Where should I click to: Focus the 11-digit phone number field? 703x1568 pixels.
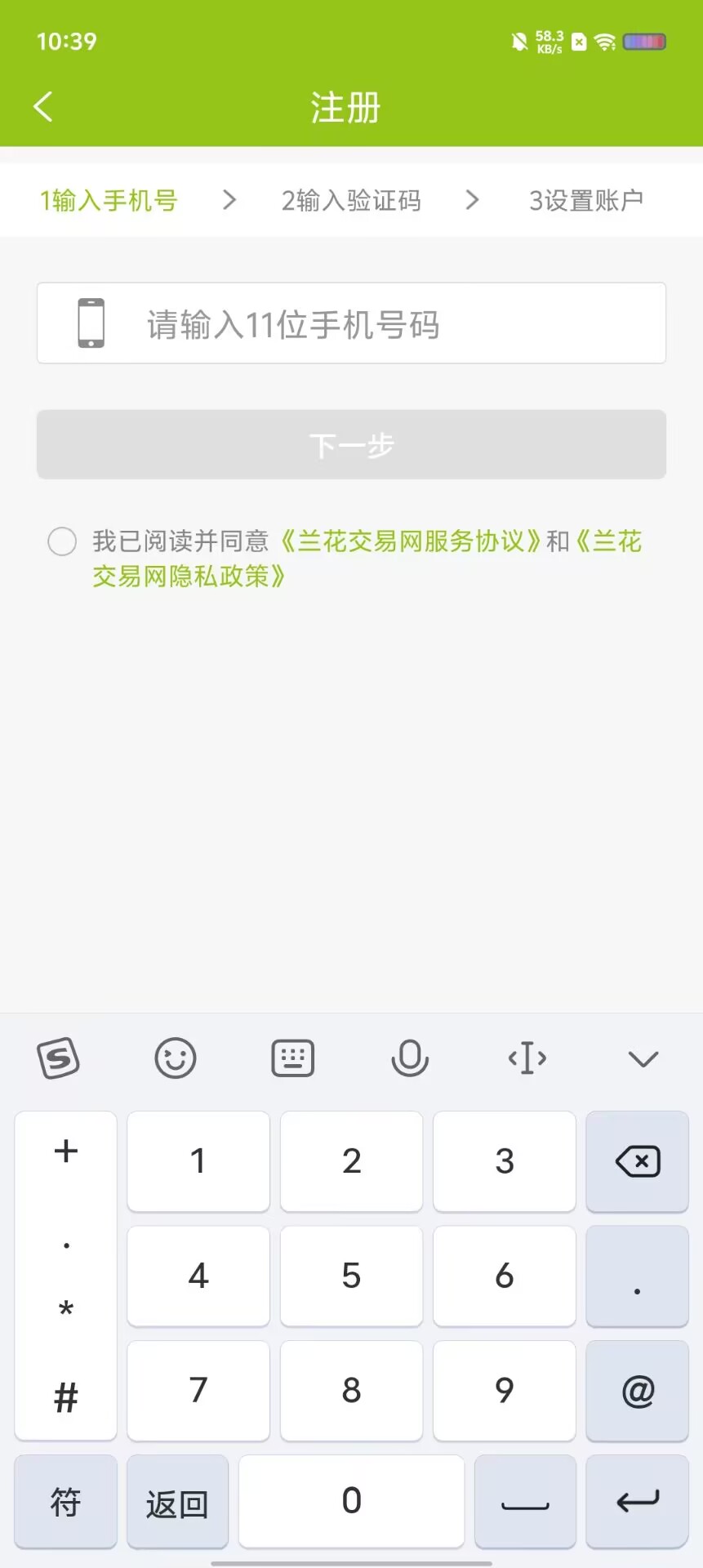click(351, 323)
